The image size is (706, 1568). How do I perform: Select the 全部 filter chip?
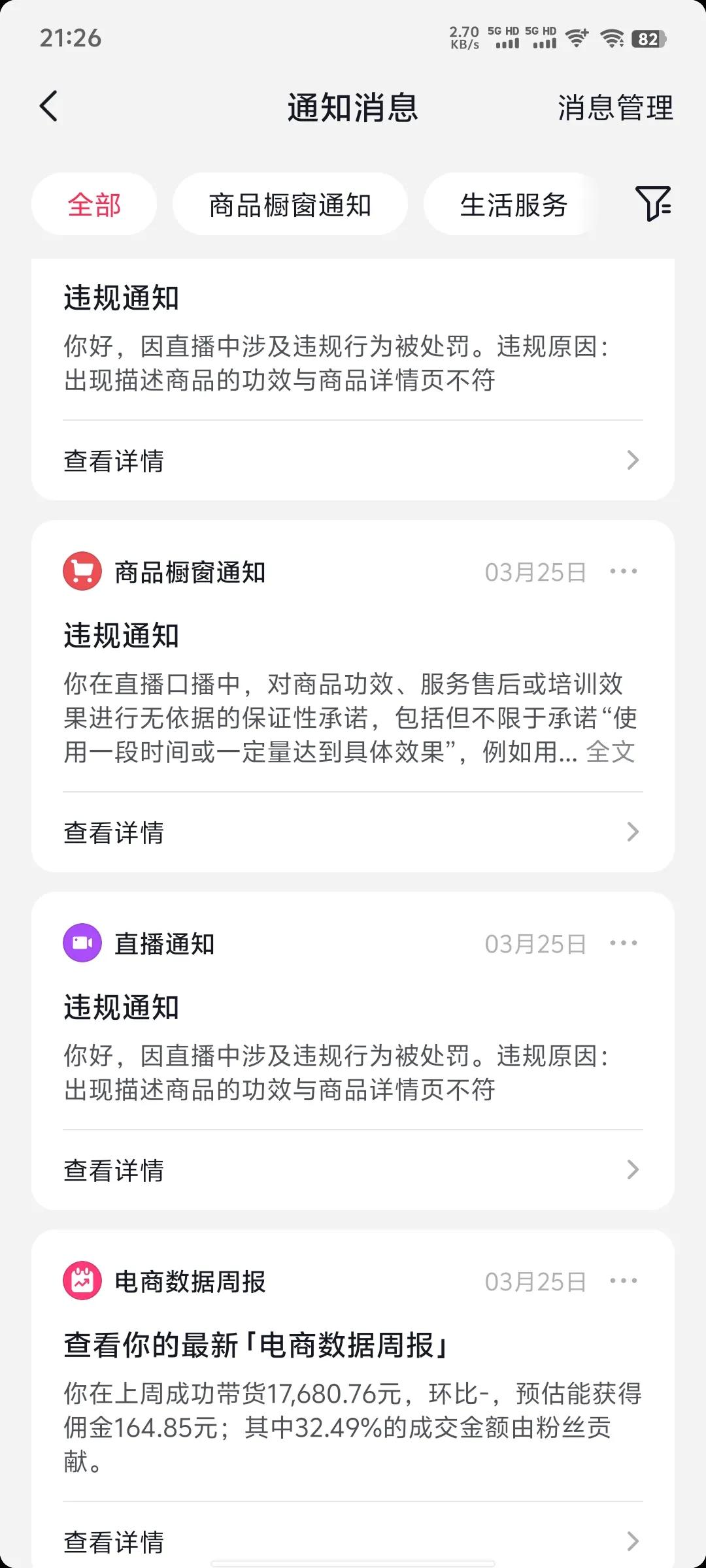[94, 204]
